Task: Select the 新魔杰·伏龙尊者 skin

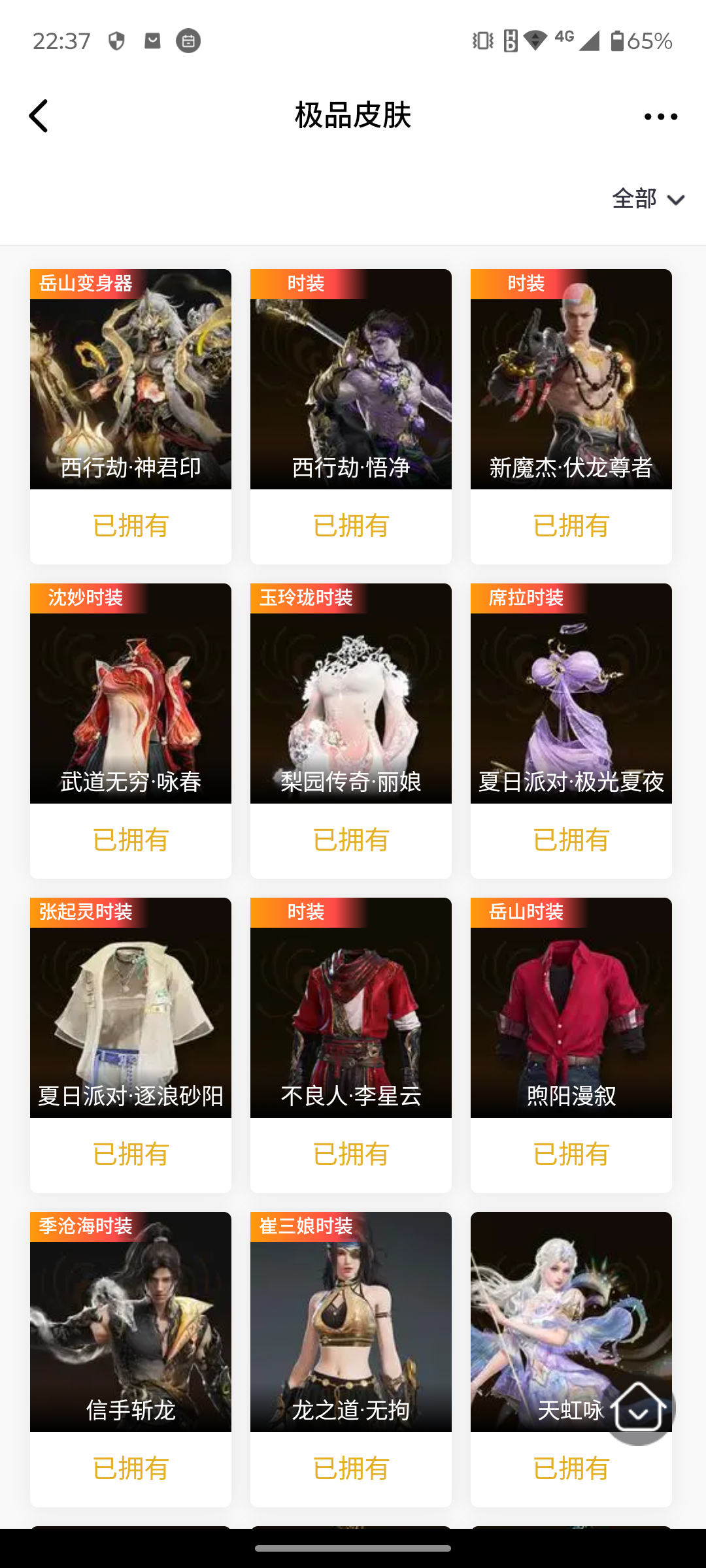Action: 571,379
